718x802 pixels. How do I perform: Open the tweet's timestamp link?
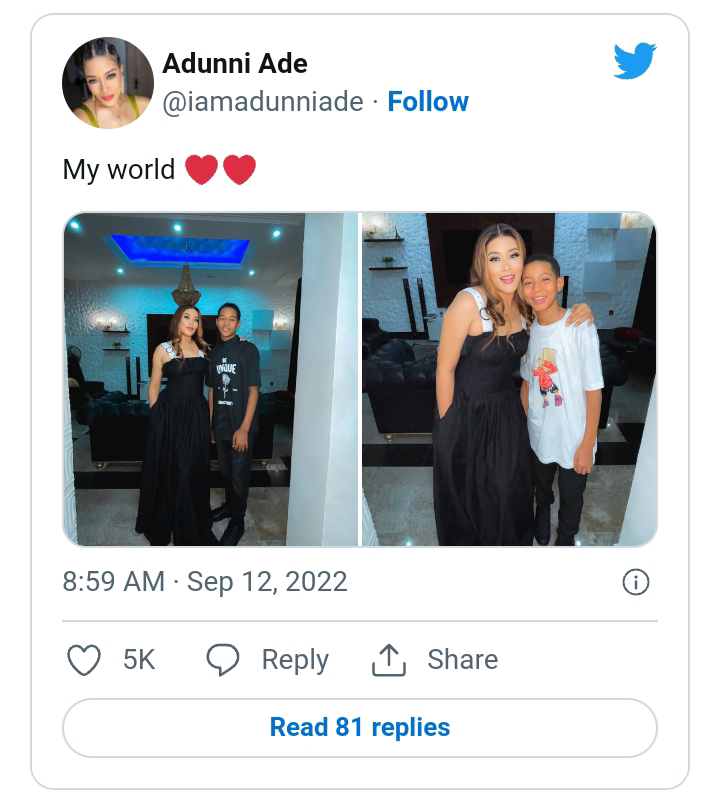click(205, 582)
